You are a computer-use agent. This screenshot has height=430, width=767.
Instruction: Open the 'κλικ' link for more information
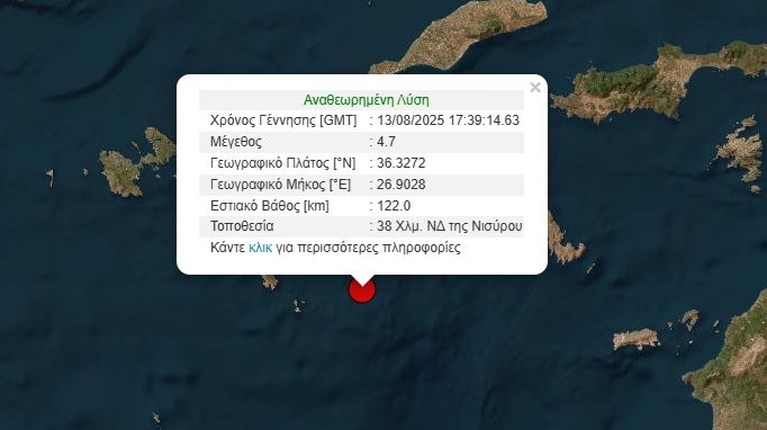(260, 248)
